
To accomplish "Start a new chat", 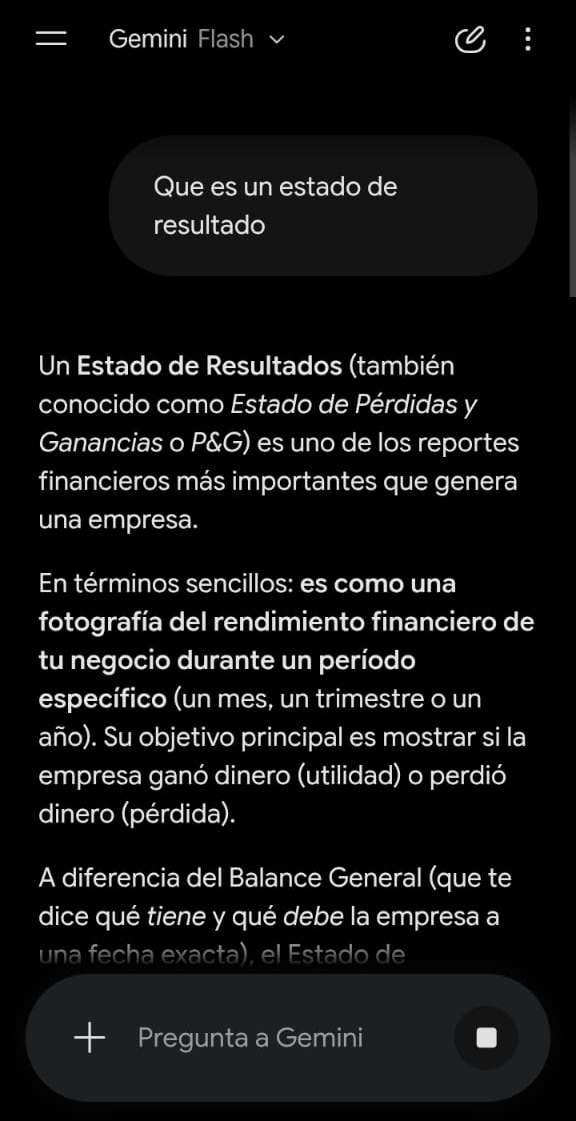I will (x=470, y=39).
